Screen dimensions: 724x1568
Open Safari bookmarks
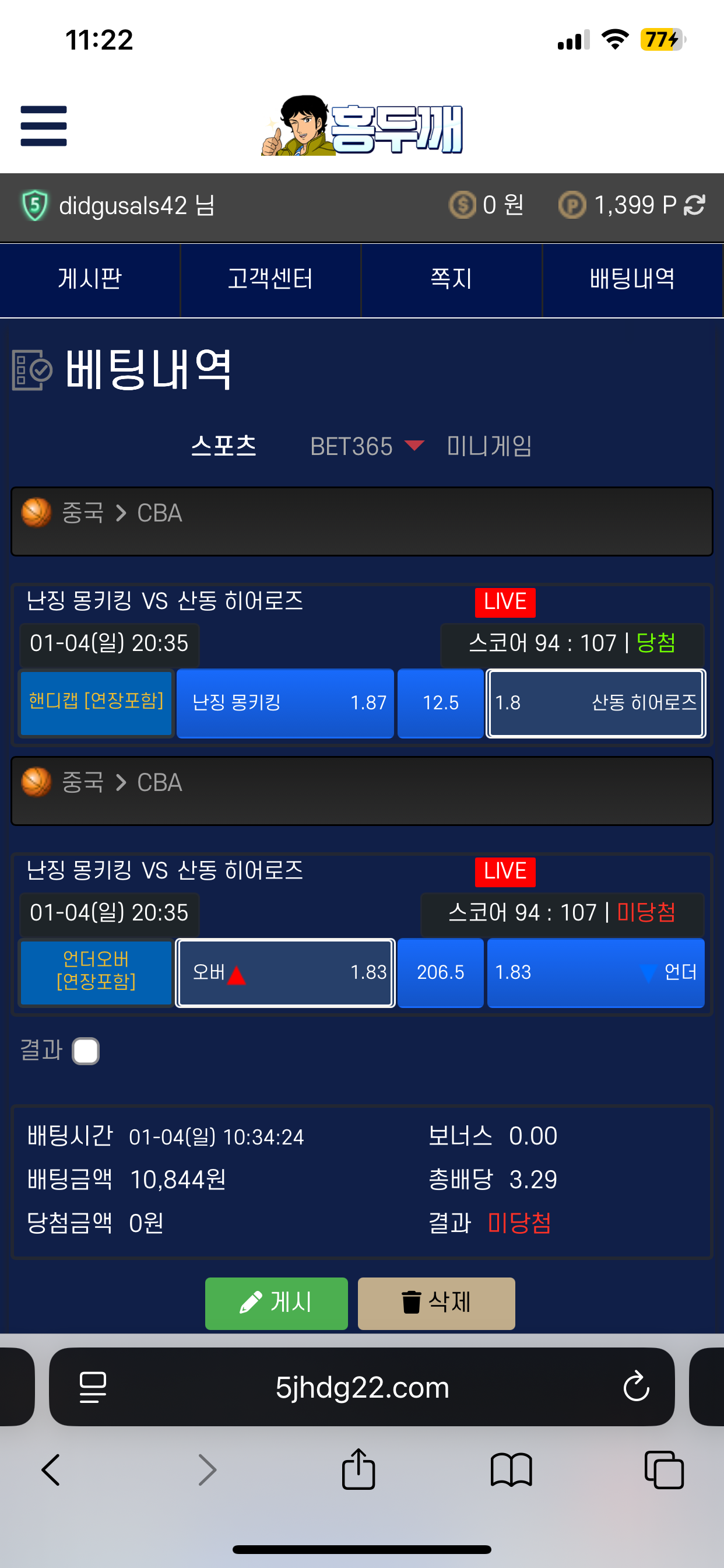coord(511,1470)
